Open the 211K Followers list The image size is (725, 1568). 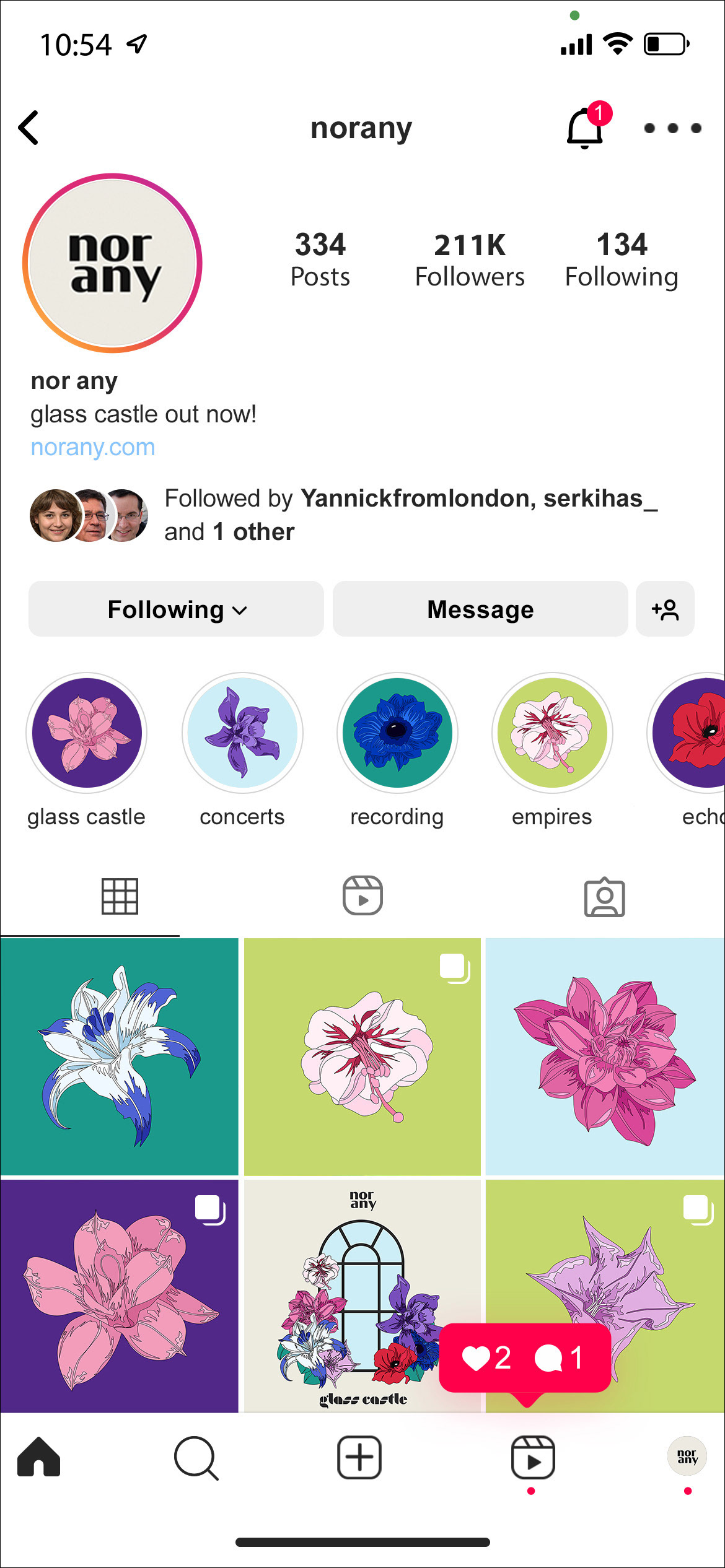[x=470, y=260]
